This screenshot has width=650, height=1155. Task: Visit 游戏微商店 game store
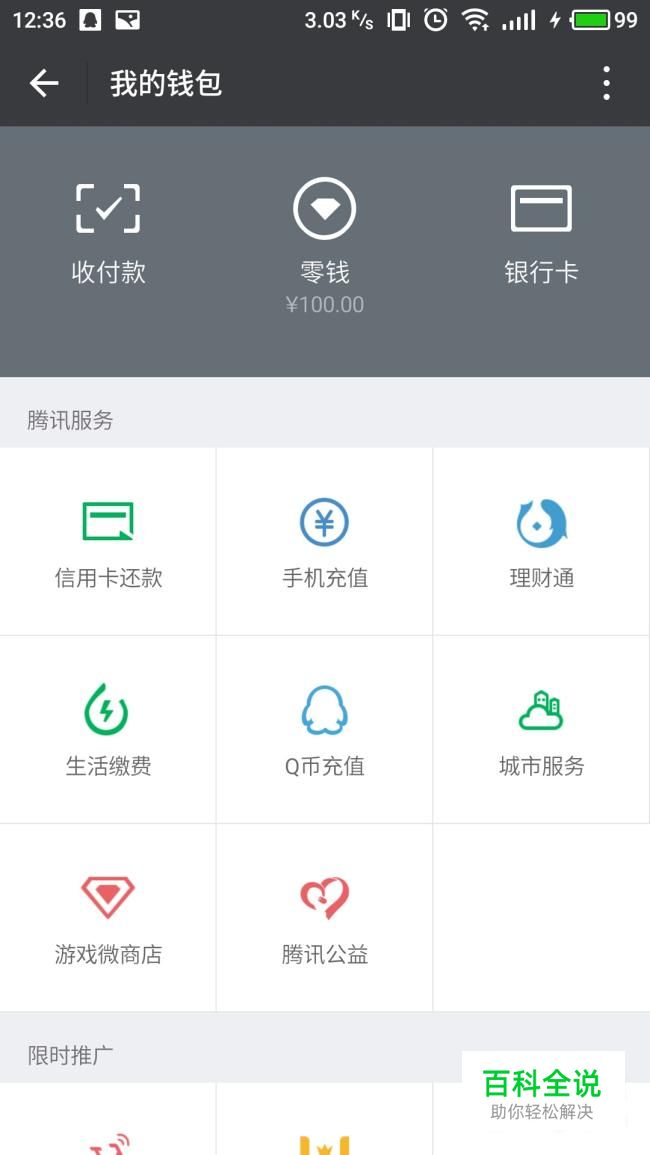(108, 918)
